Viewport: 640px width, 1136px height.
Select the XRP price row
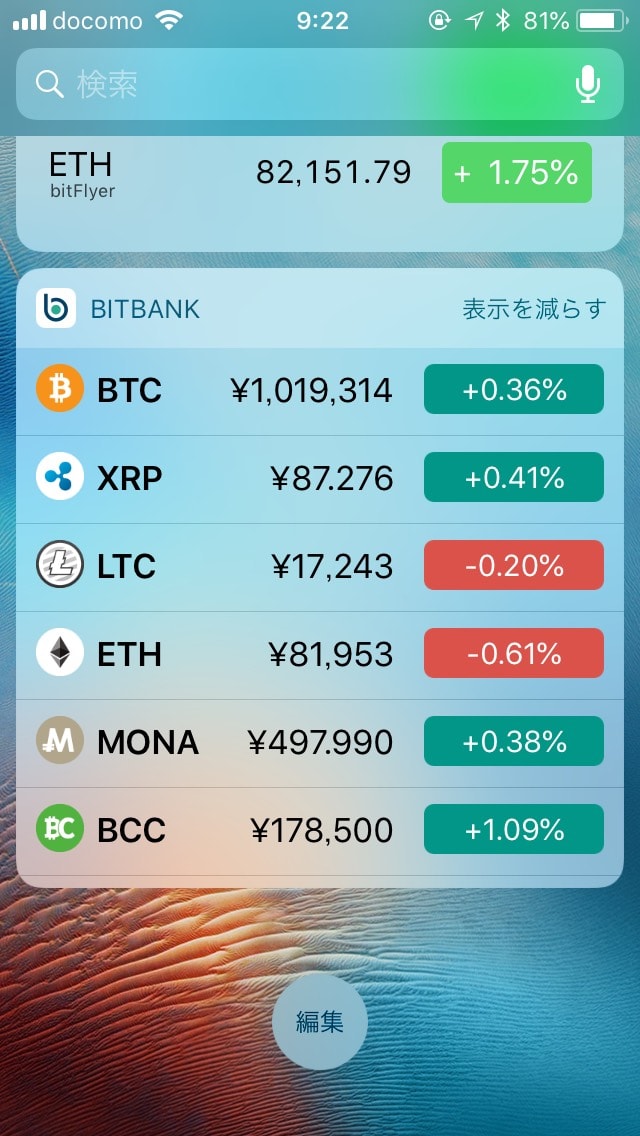[320, 479]
